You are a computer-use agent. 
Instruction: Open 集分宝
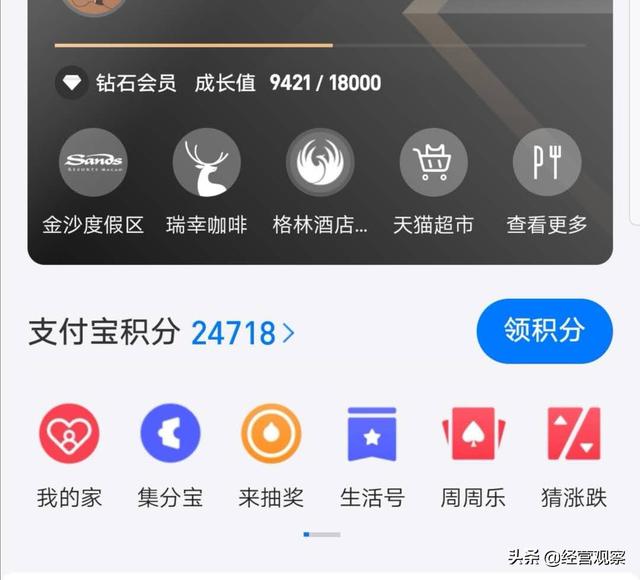pos(170,434)
